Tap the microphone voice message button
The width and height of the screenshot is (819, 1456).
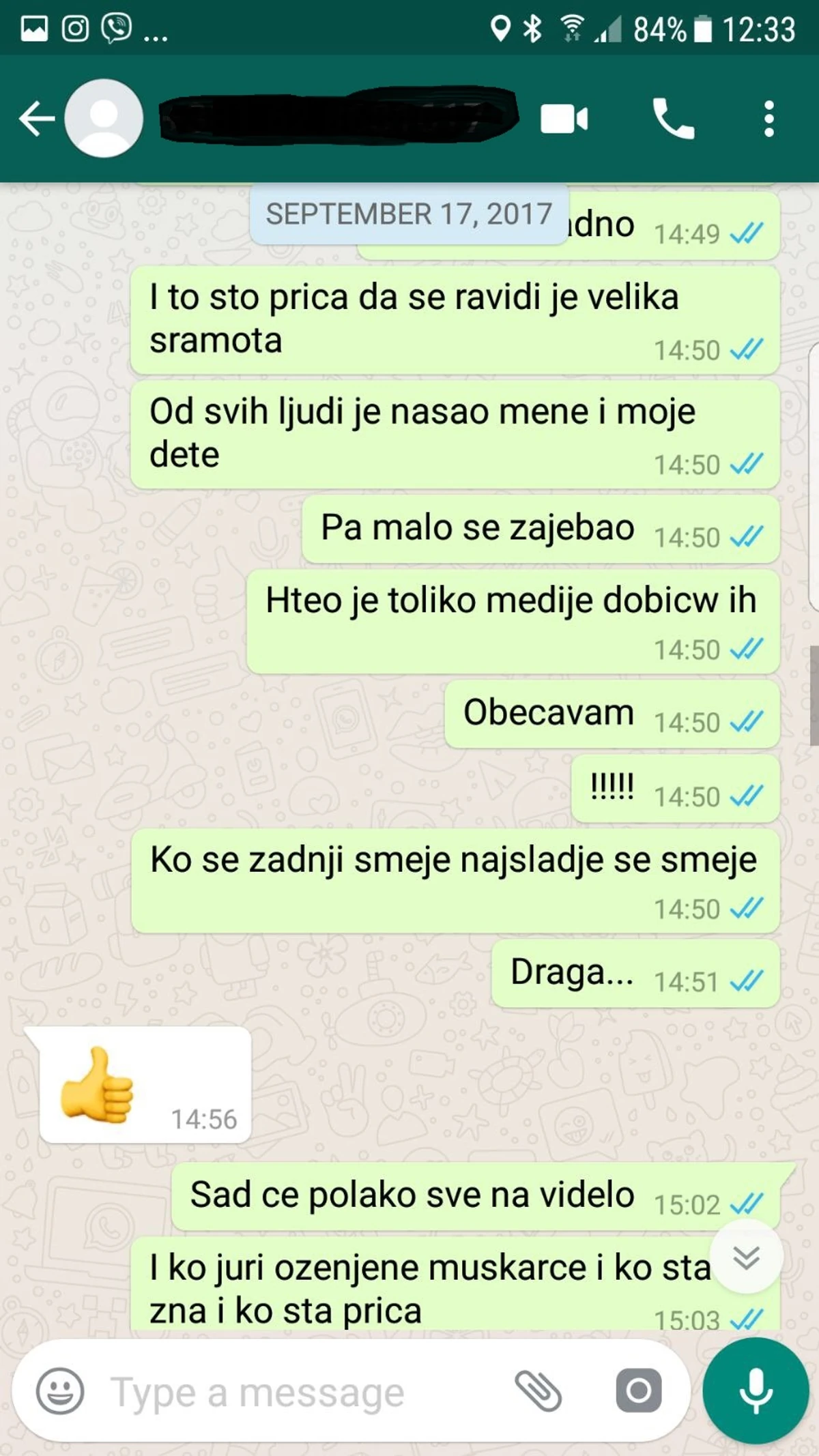pyautogui.click(x=755, y=1391)
